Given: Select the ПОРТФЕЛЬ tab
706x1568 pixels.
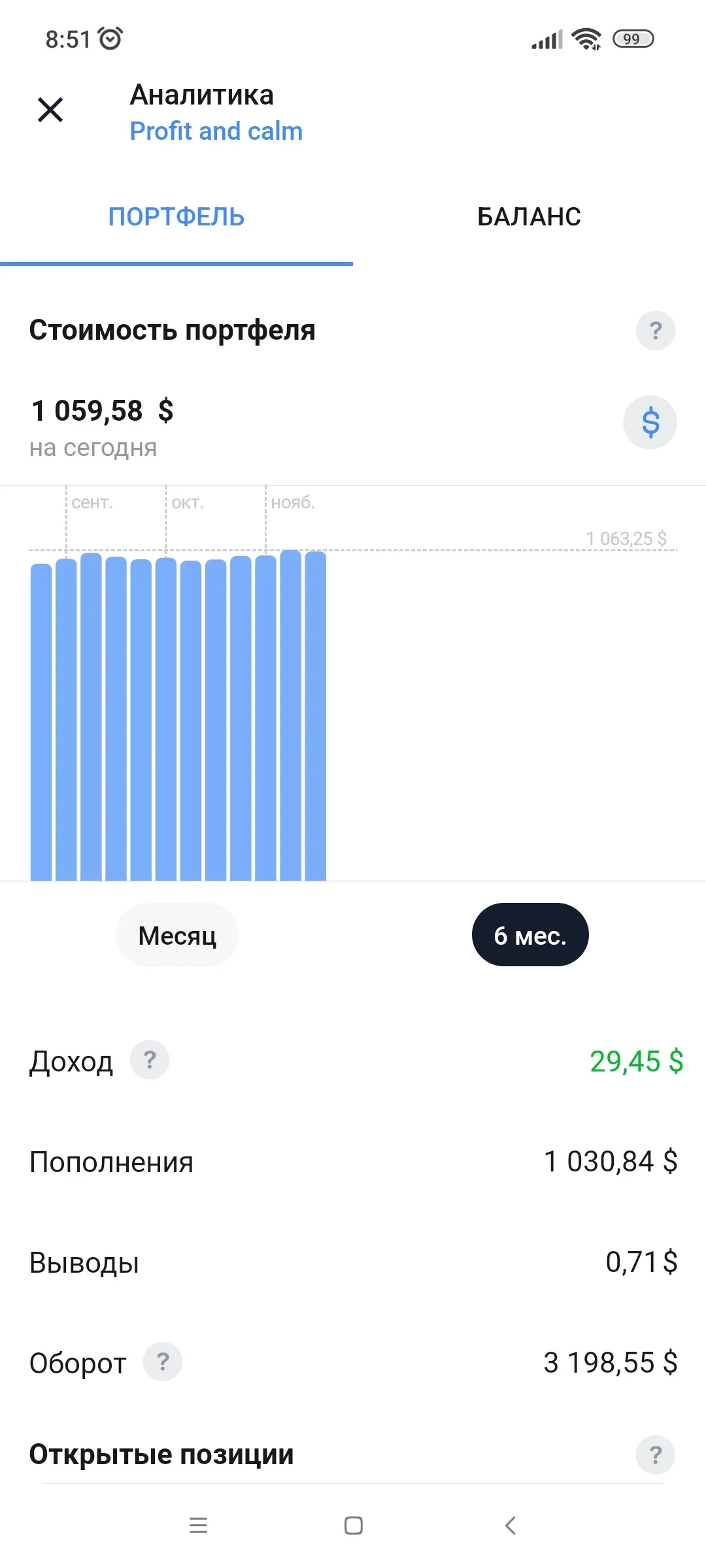Looking at the screenshot, I should (176, 217).
